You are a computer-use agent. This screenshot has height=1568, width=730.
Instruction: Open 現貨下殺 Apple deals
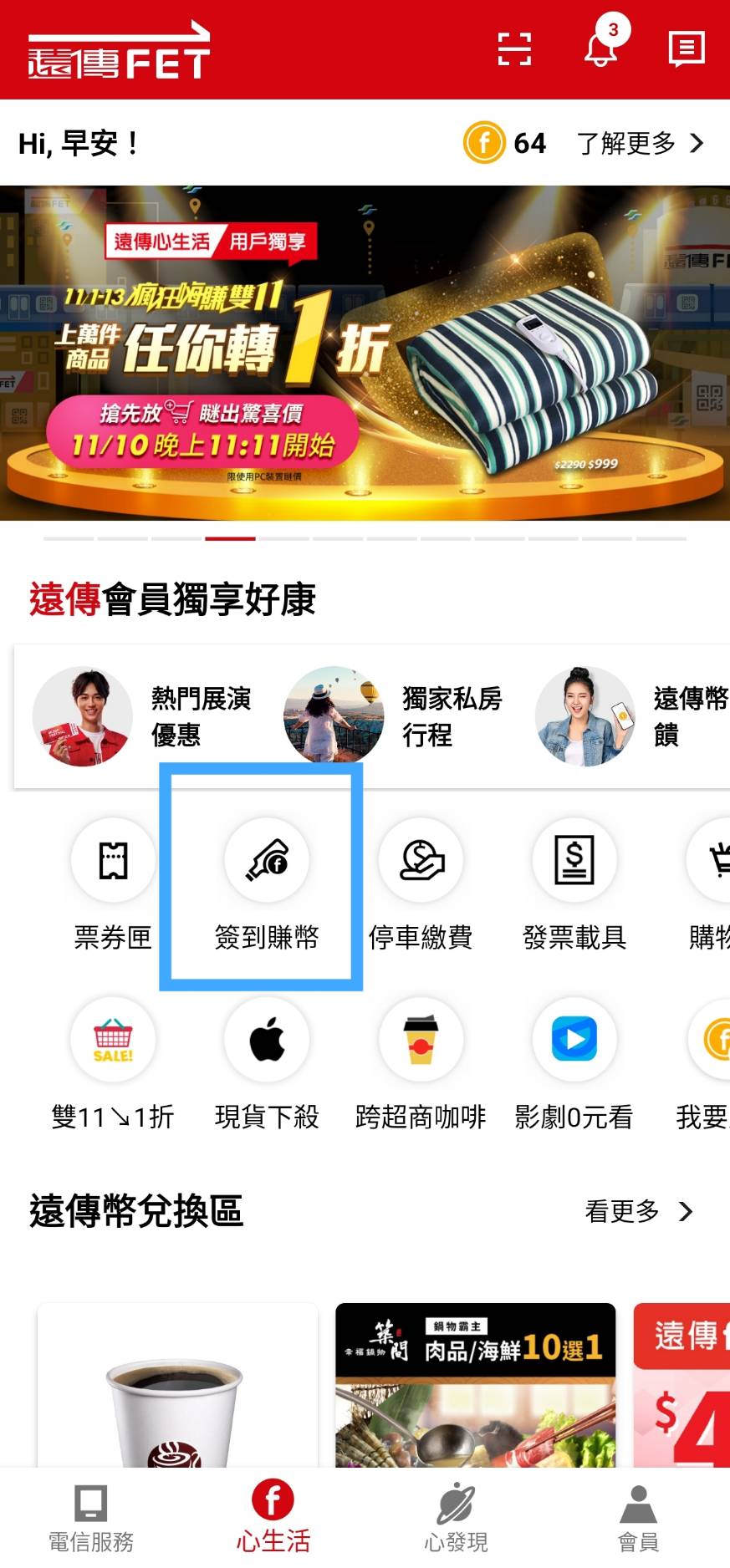(267, 1063)
